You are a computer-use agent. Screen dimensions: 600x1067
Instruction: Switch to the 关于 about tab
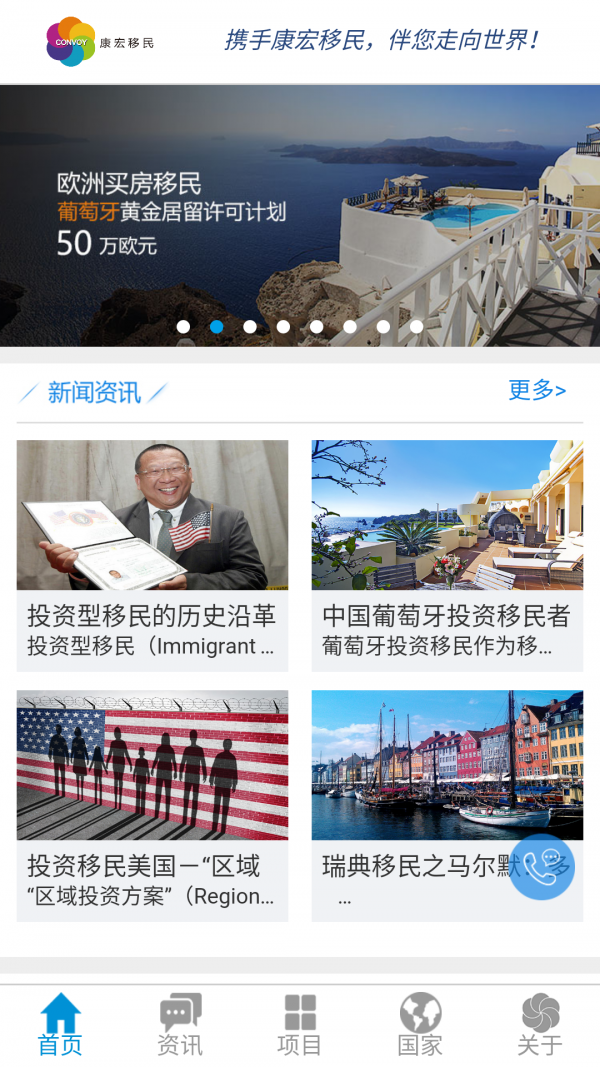pos(540,1025)
